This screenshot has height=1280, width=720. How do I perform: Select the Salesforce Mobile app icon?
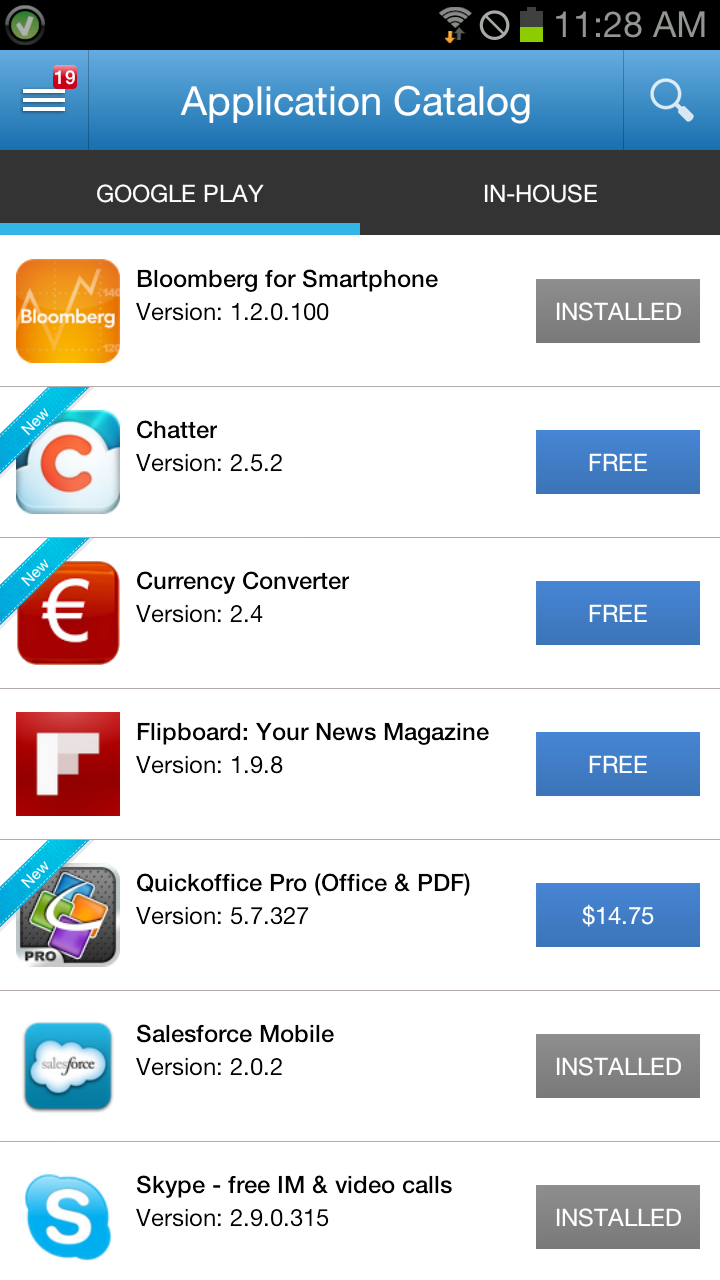67,1066
